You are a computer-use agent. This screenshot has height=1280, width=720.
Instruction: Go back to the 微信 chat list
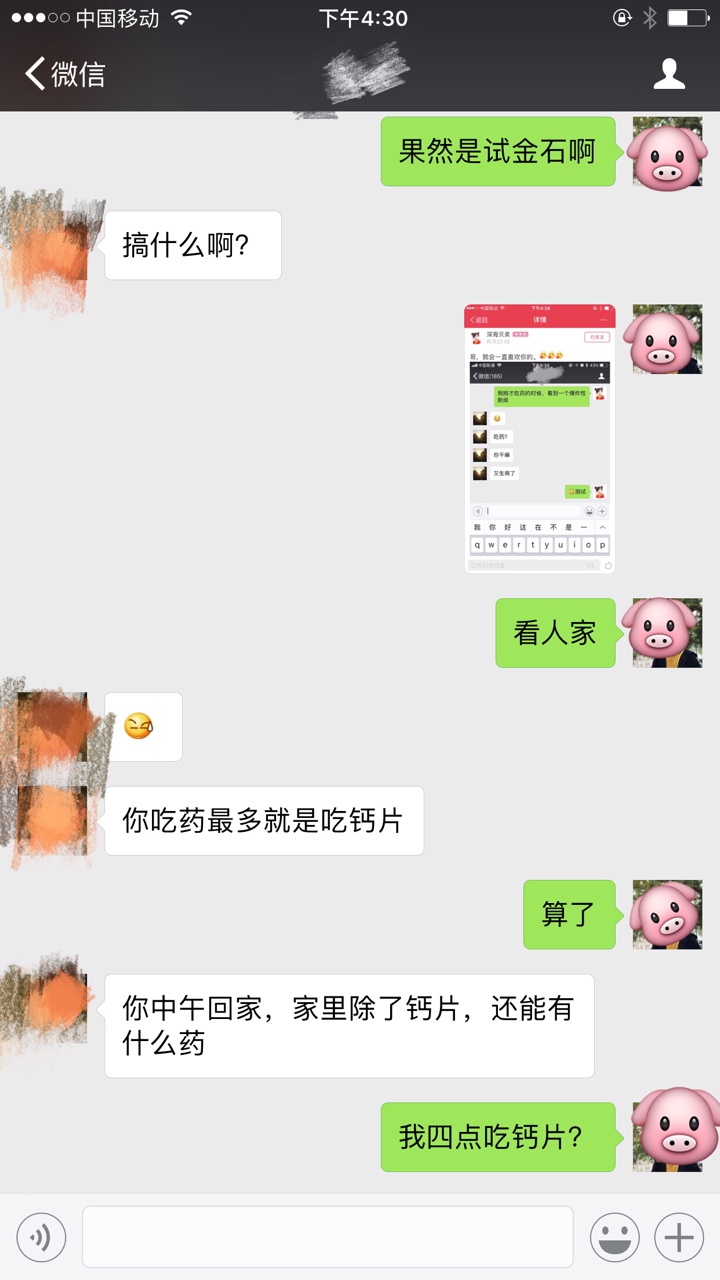[x=65, y=74]
